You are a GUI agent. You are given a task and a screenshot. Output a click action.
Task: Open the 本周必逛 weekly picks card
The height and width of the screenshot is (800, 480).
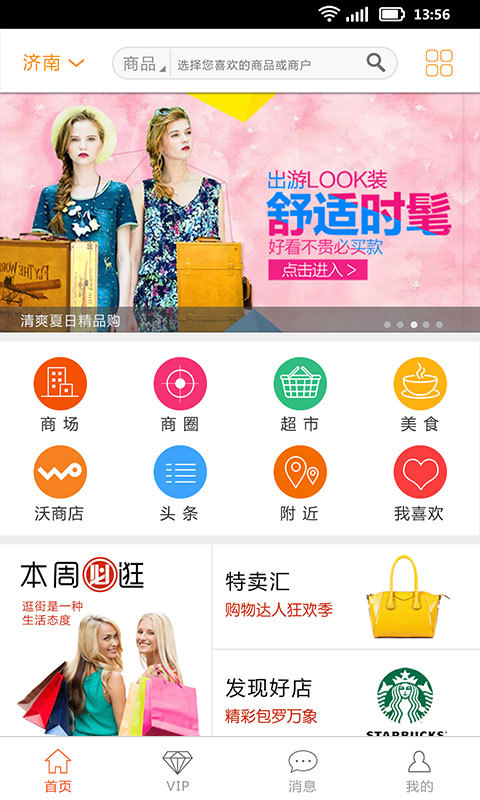coord(106,640)
